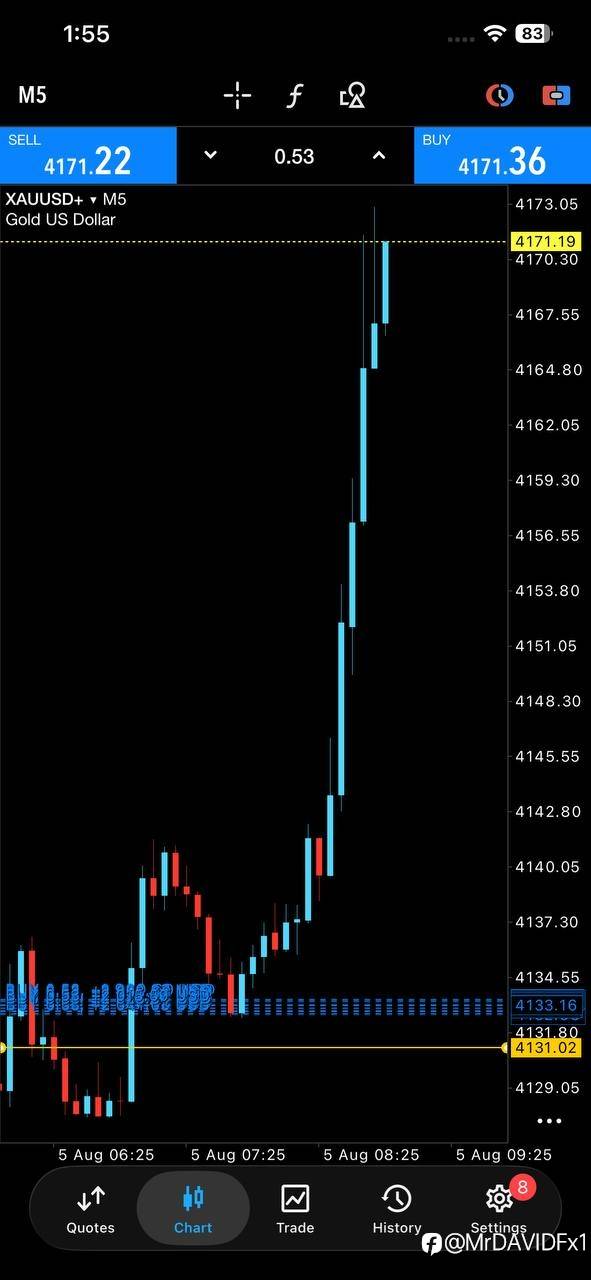Open the indicators function icon
591x1280 pixels.
(295, 95)
